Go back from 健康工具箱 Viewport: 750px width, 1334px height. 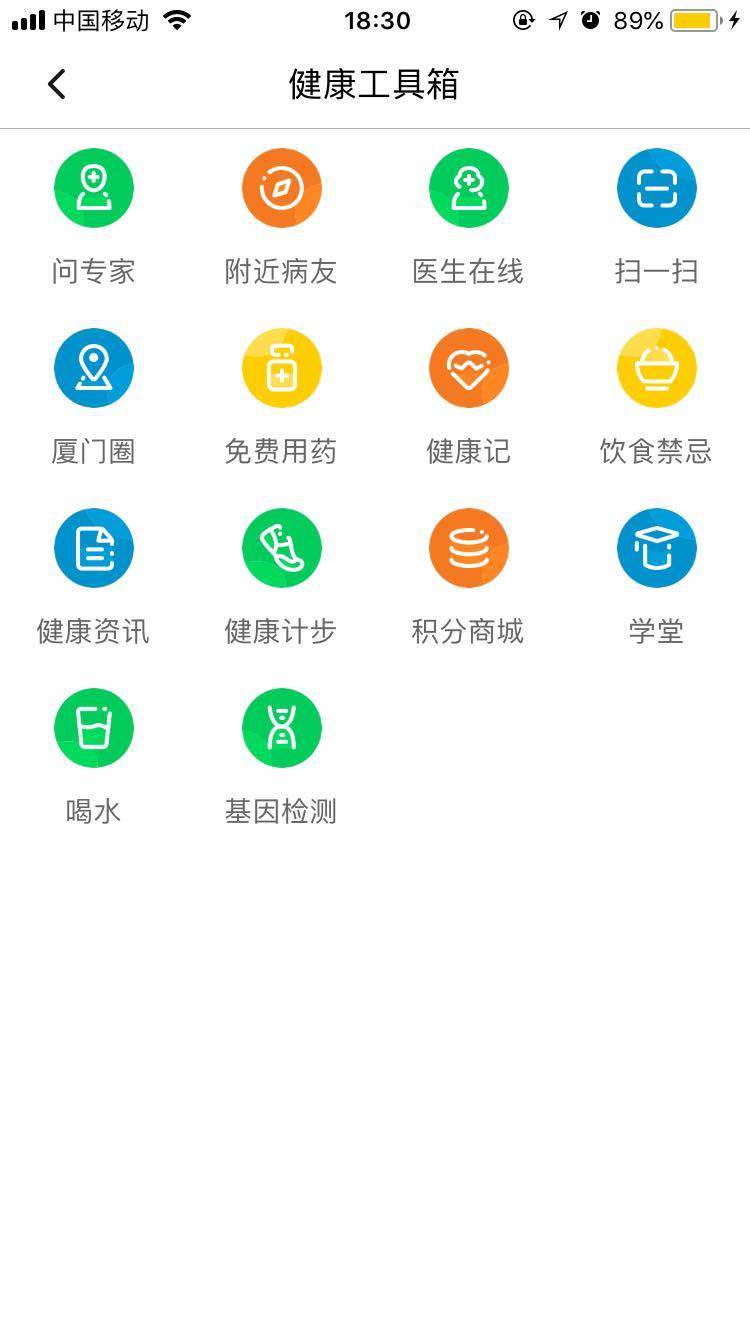coord(57,85)
